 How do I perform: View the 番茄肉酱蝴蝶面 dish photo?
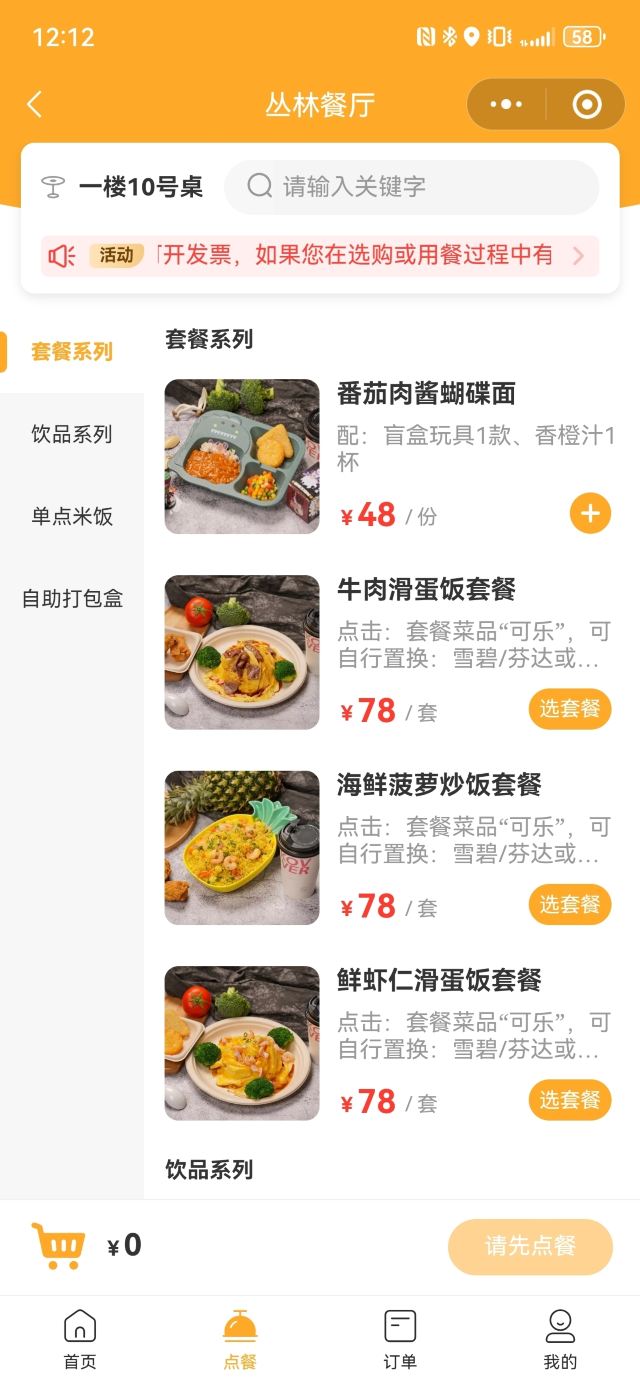(242, 456)
